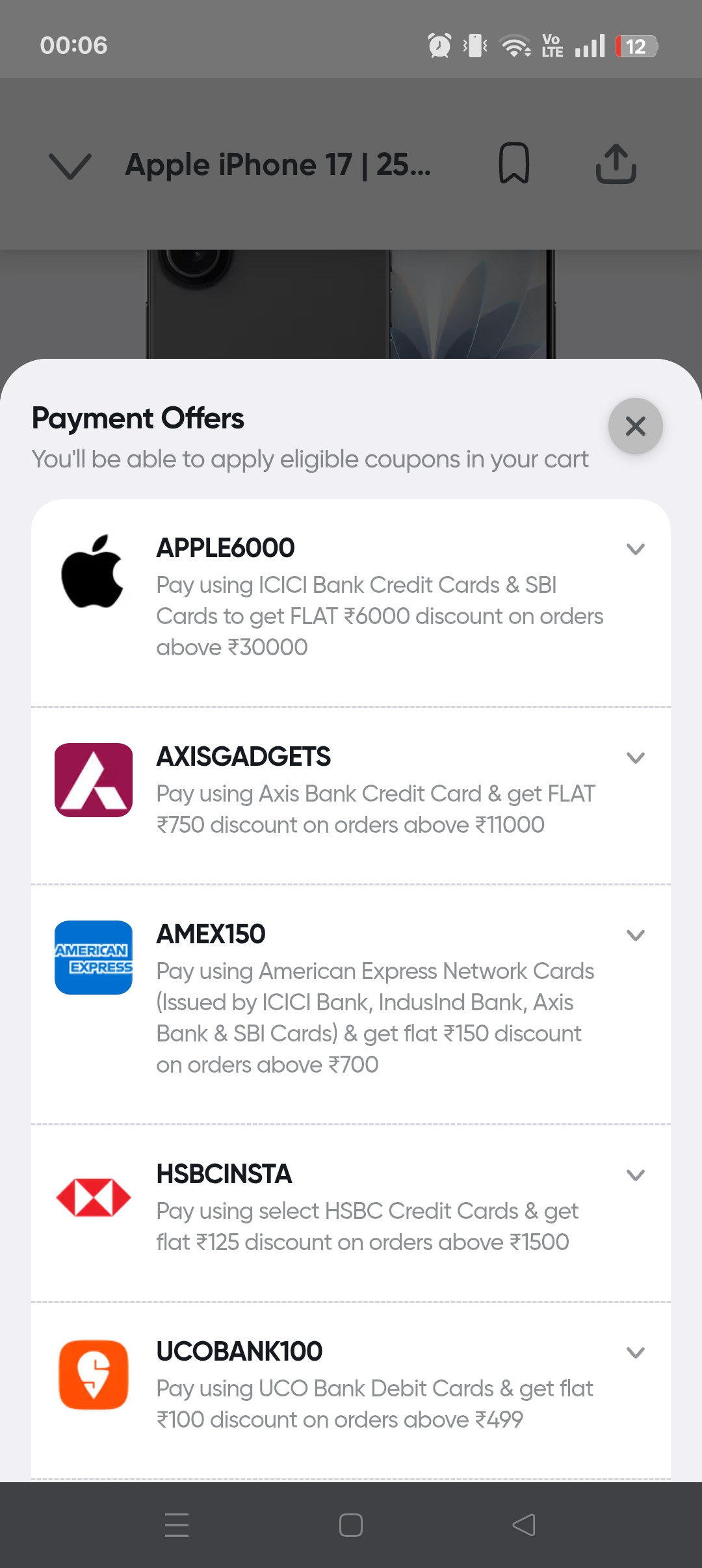Expand the APPLE6000 offer details
Image resolution: width=702 pixels, height=1568 pixels.
(x=636, y=548)
